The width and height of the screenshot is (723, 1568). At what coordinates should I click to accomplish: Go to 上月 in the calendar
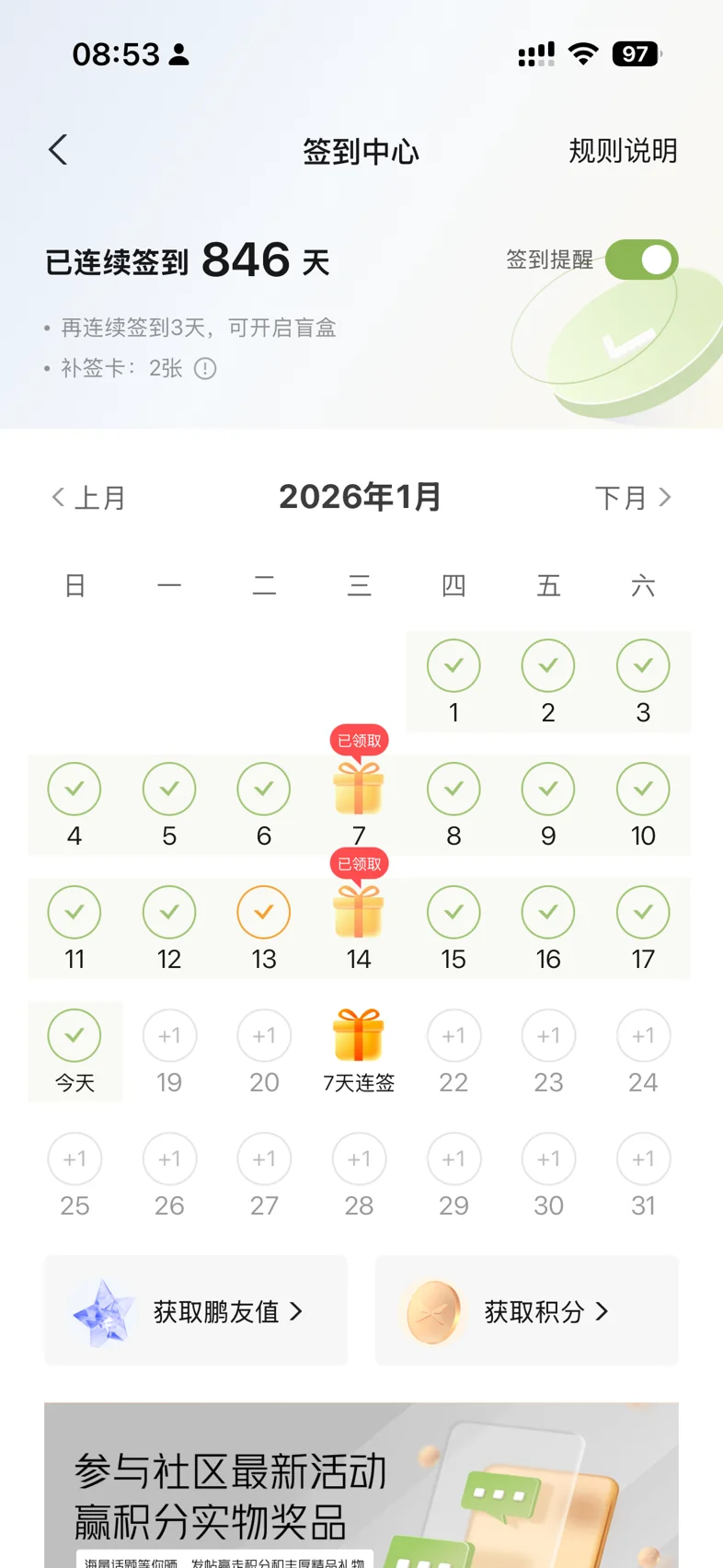pos(88,498)
